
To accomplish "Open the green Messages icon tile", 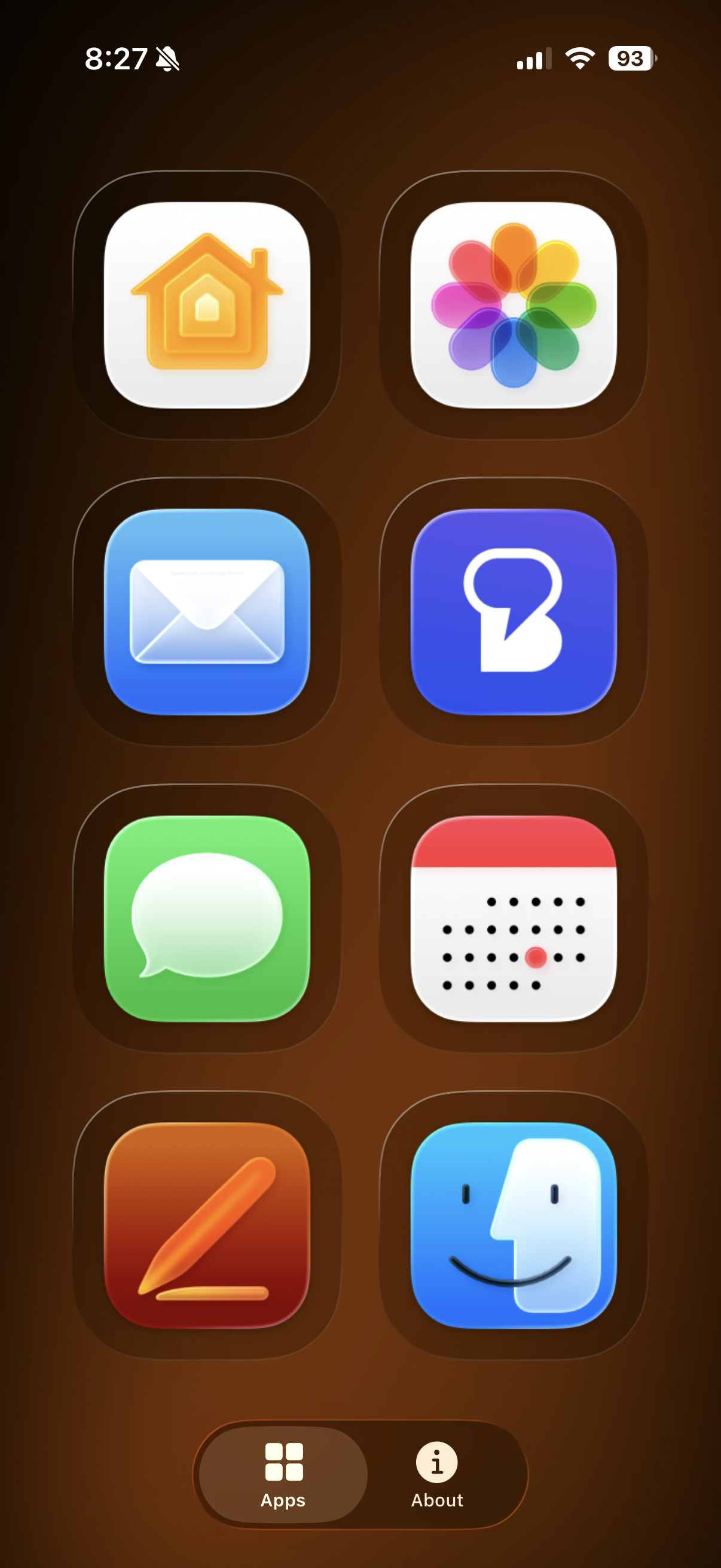I will tap(207, 918).
